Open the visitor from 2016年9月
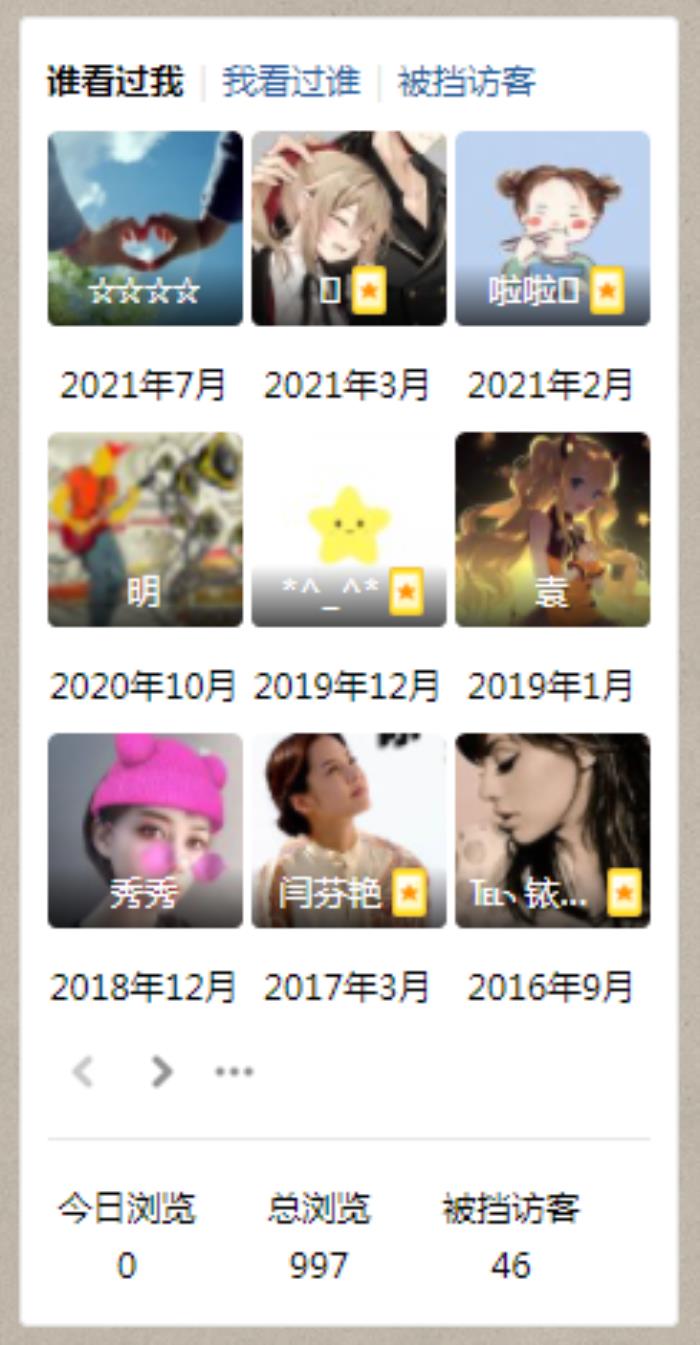700x1345 pixels. pyautogui.click(x=552, y=830)
